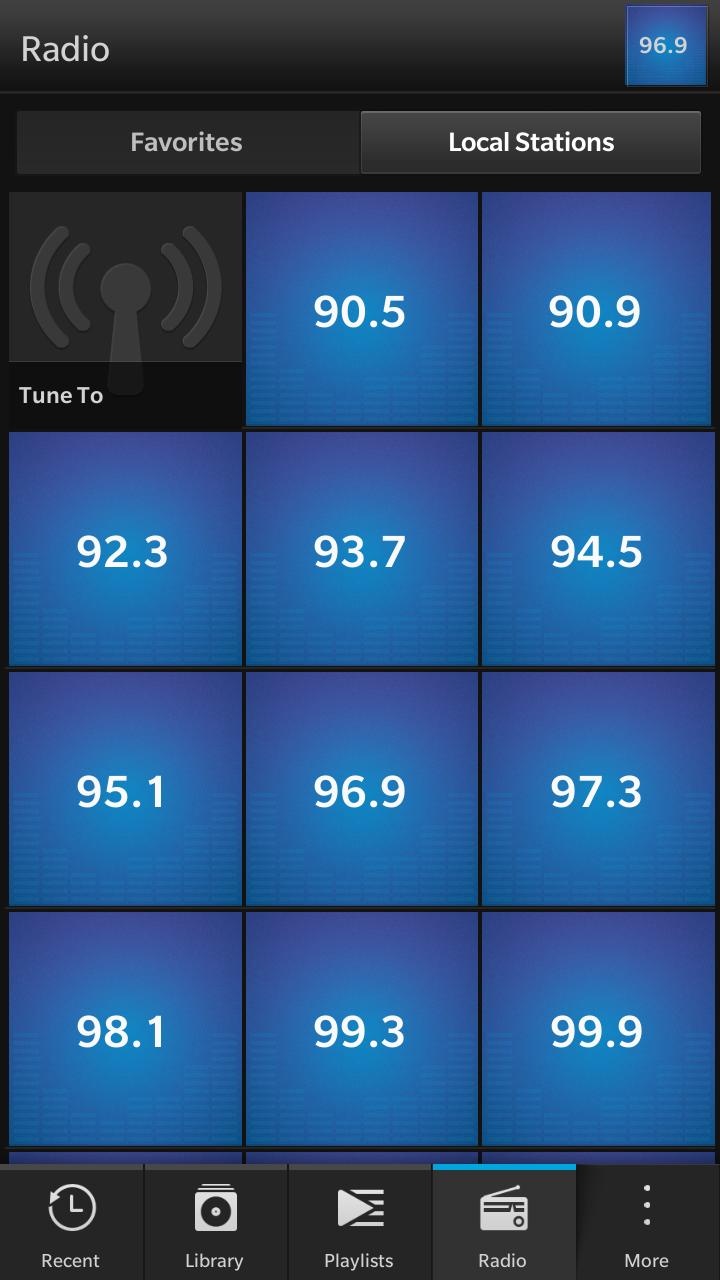Select the Local Stations tab
Viewport: 720px width, 1280px height.
click(x=531, y=142)
